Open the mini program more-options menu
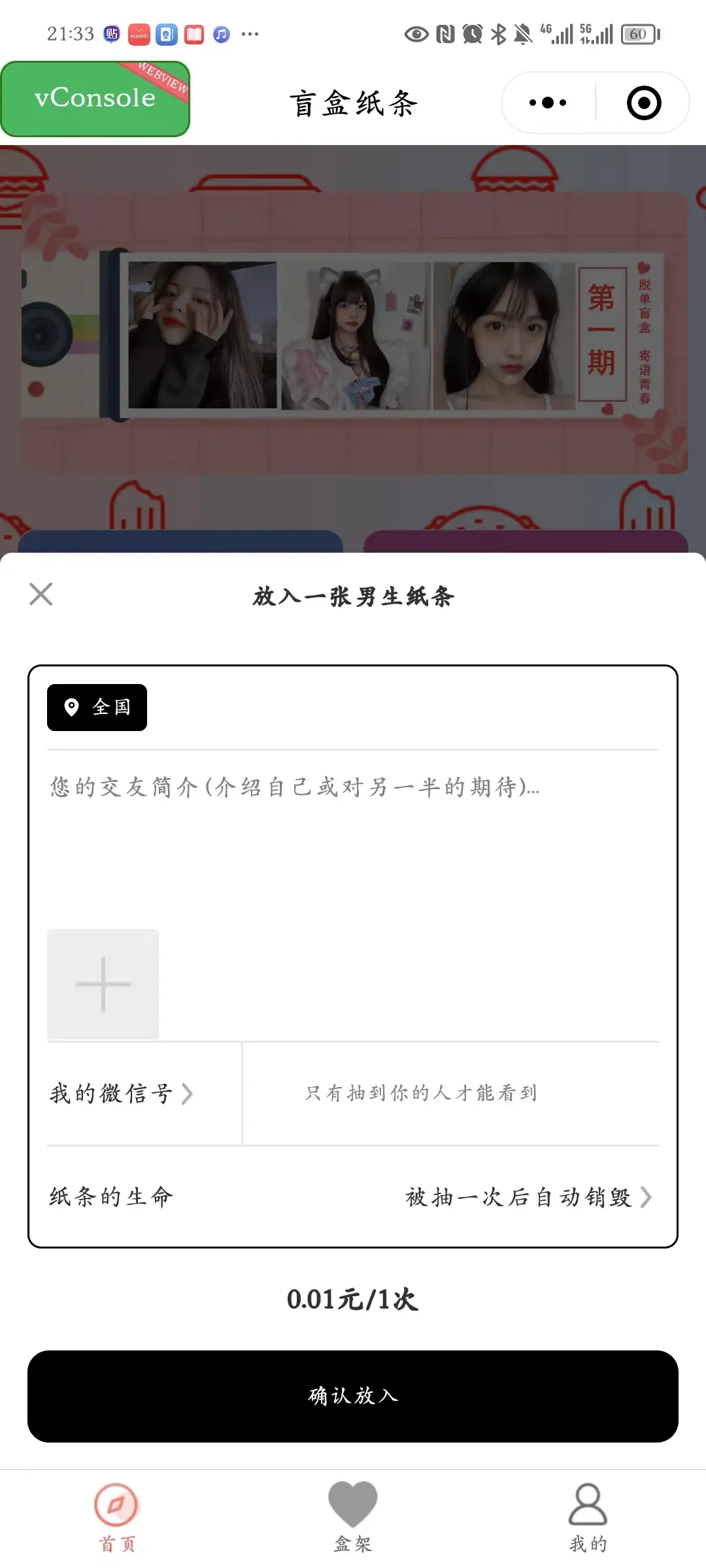This screenshot has height=1568, width=706. point(548,103)
